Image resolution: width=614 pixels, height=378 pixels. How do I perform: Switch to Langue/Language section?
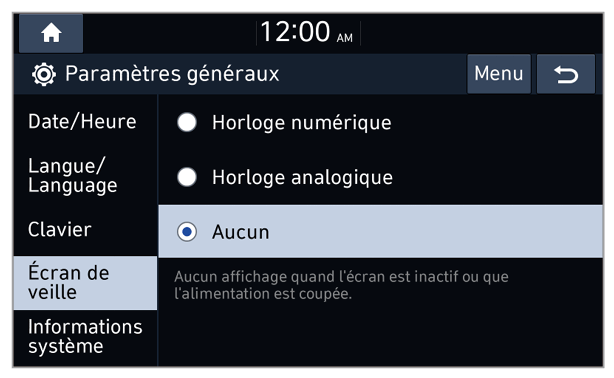click(85, 175)
